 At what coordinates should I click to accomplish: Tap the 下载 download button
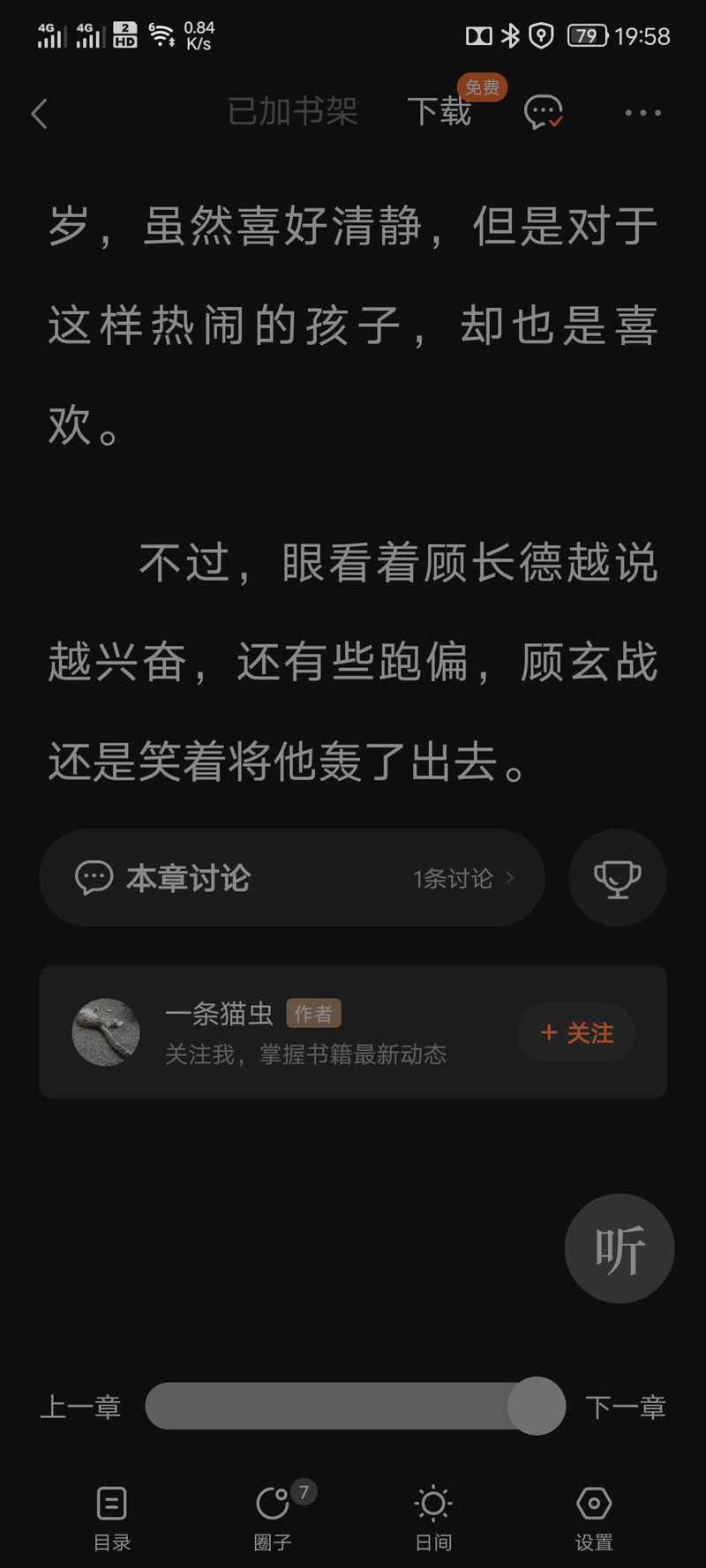coord(439,112)
